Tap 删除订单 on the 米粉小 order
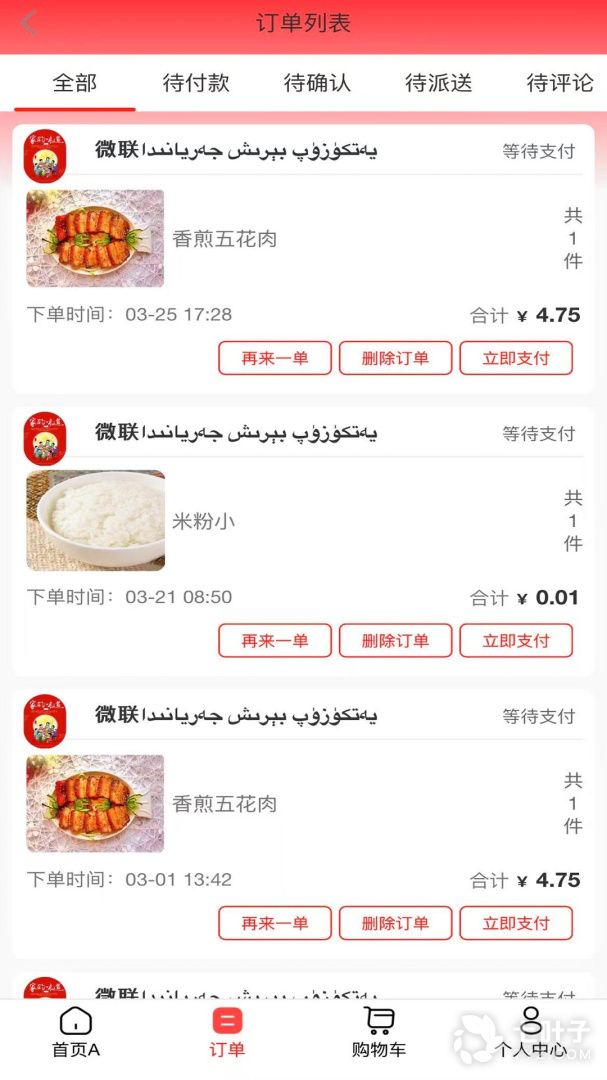This screenshot has width=607, height=1080. click(x=395, y=641)
